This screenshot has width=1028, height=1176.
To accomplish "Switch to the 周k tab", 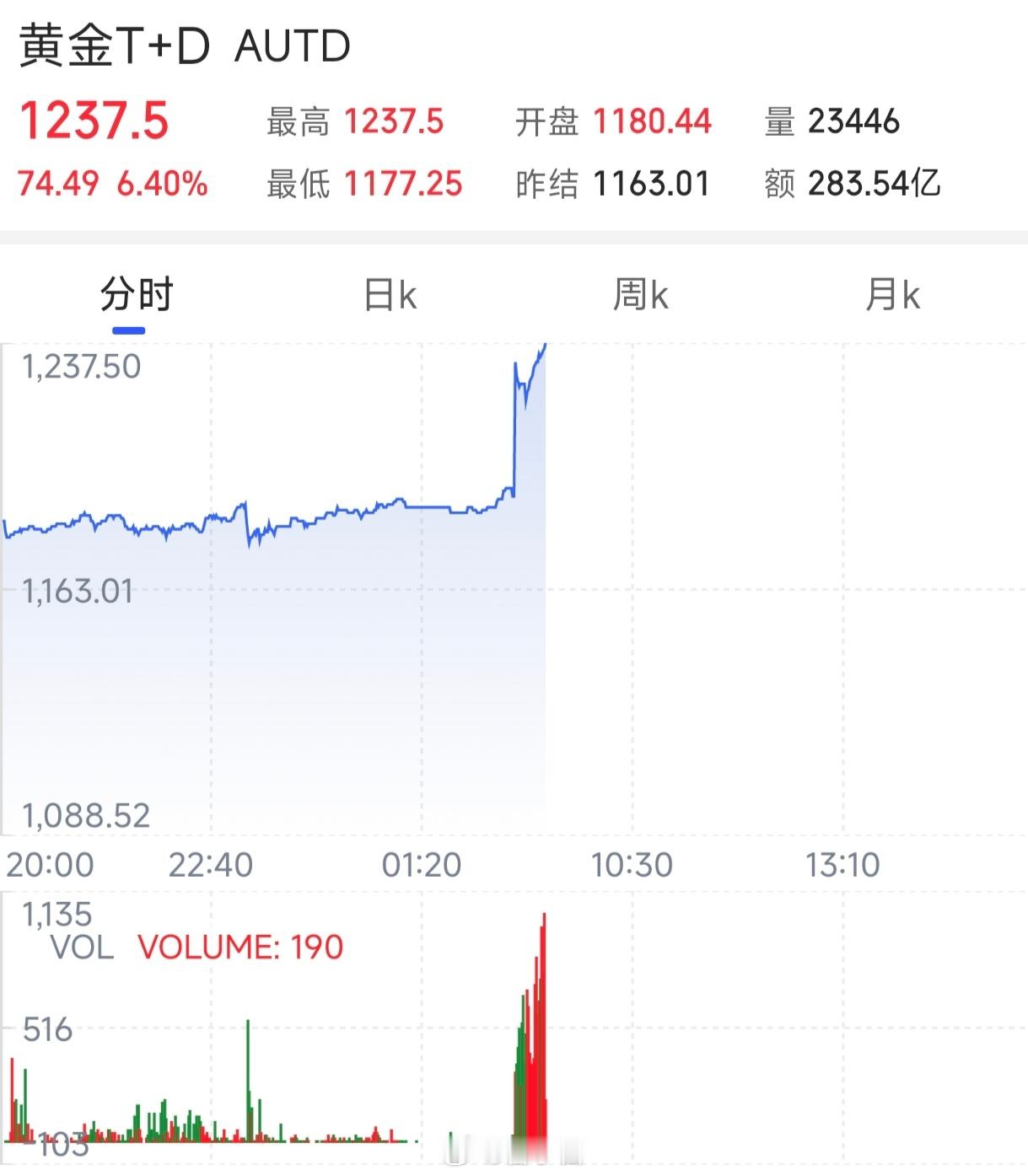I will [x=643, y=295].
